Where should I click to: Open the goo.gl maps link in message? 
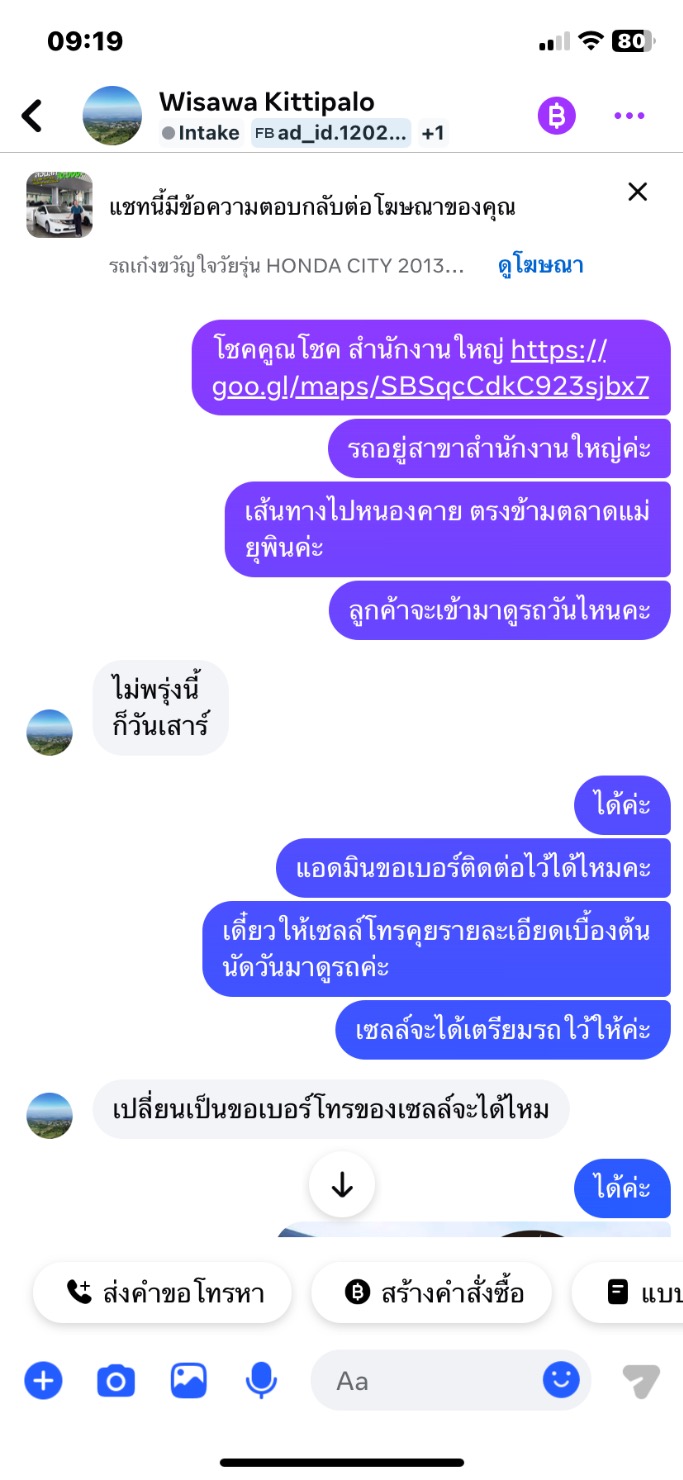click(x=431, y=368)
